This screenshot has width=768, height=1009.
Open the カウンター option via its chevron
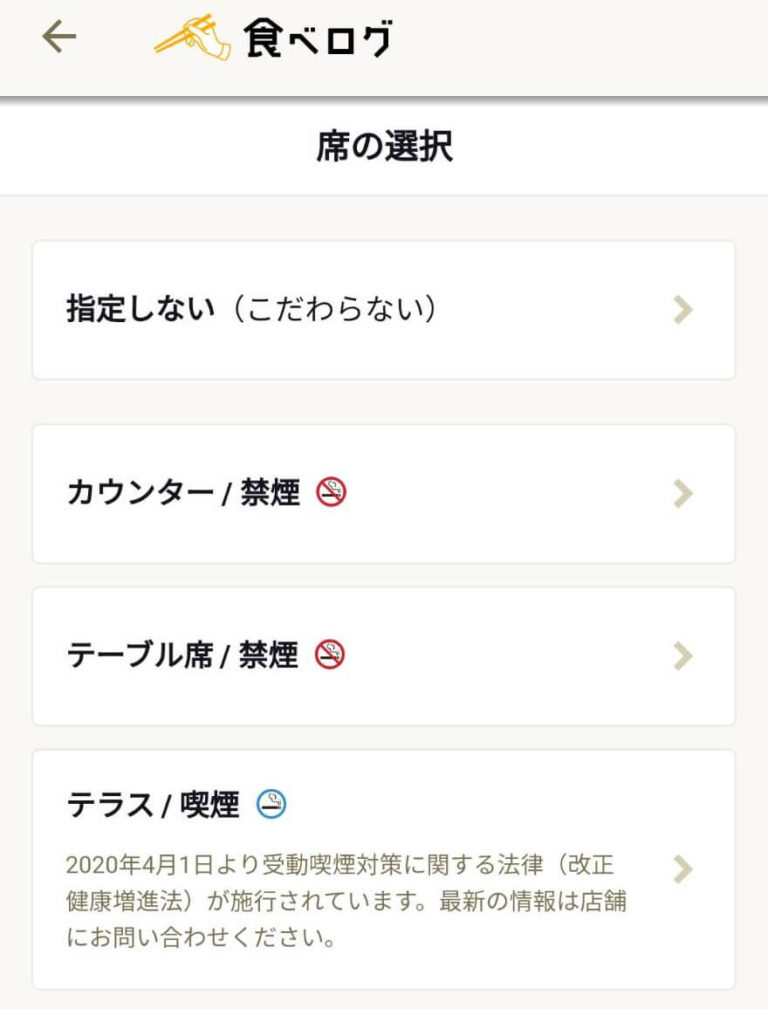coord(684,492)
